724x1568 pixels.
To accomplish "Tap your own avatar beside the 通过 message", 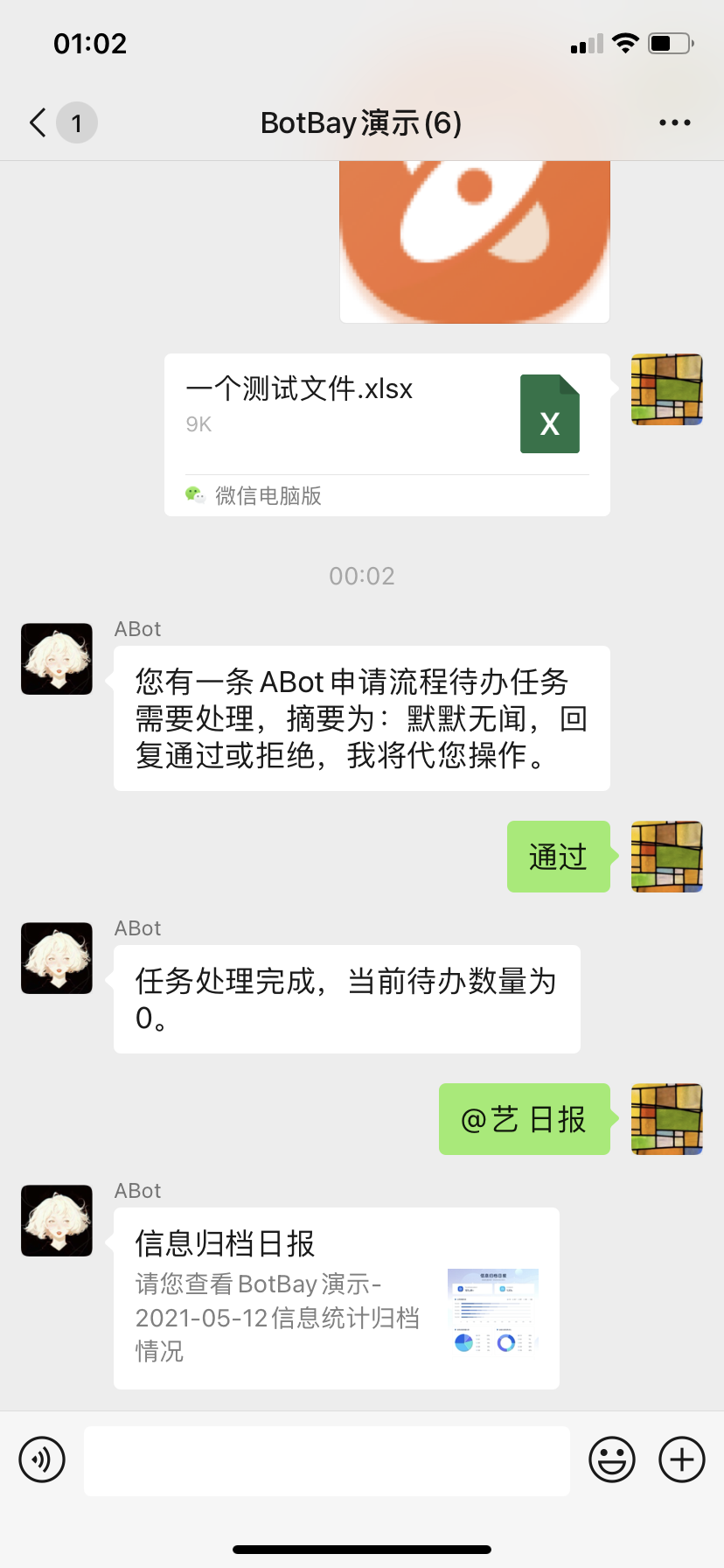I will 666,857.
